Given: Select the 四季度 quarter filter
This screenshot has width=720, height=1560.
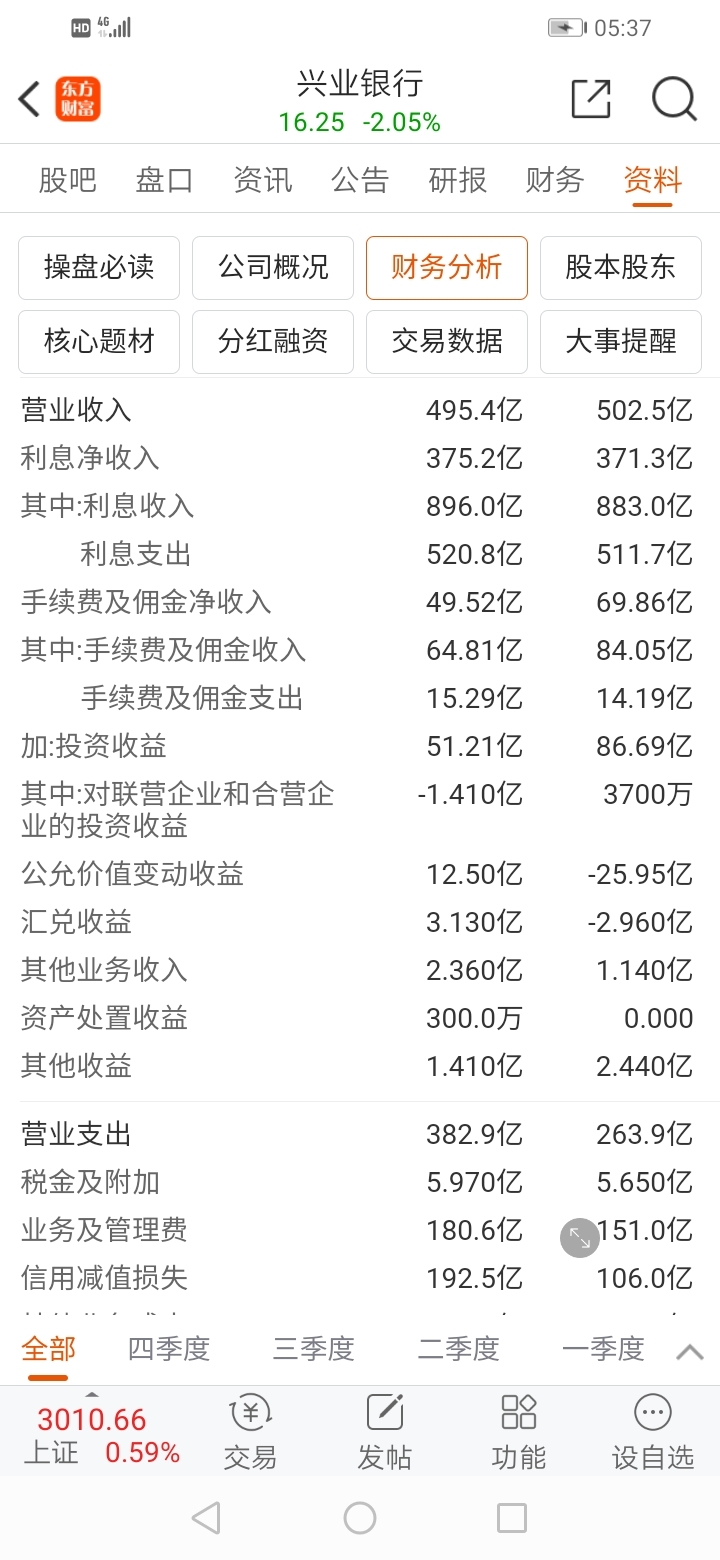Looking at the screenshot, I should coord(167,1348).
